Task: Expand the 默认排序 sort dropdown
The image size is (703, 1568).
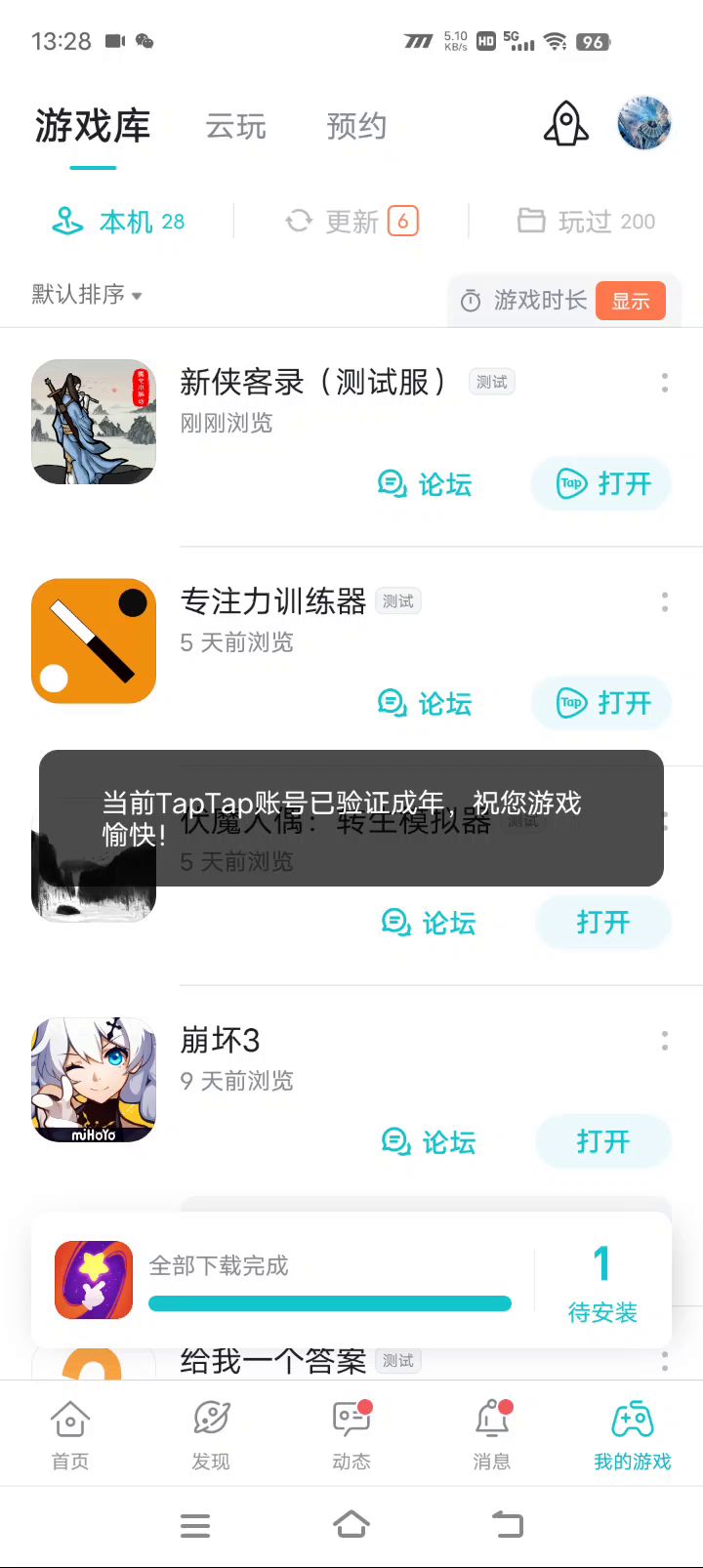Action: (x=87, y=294)
